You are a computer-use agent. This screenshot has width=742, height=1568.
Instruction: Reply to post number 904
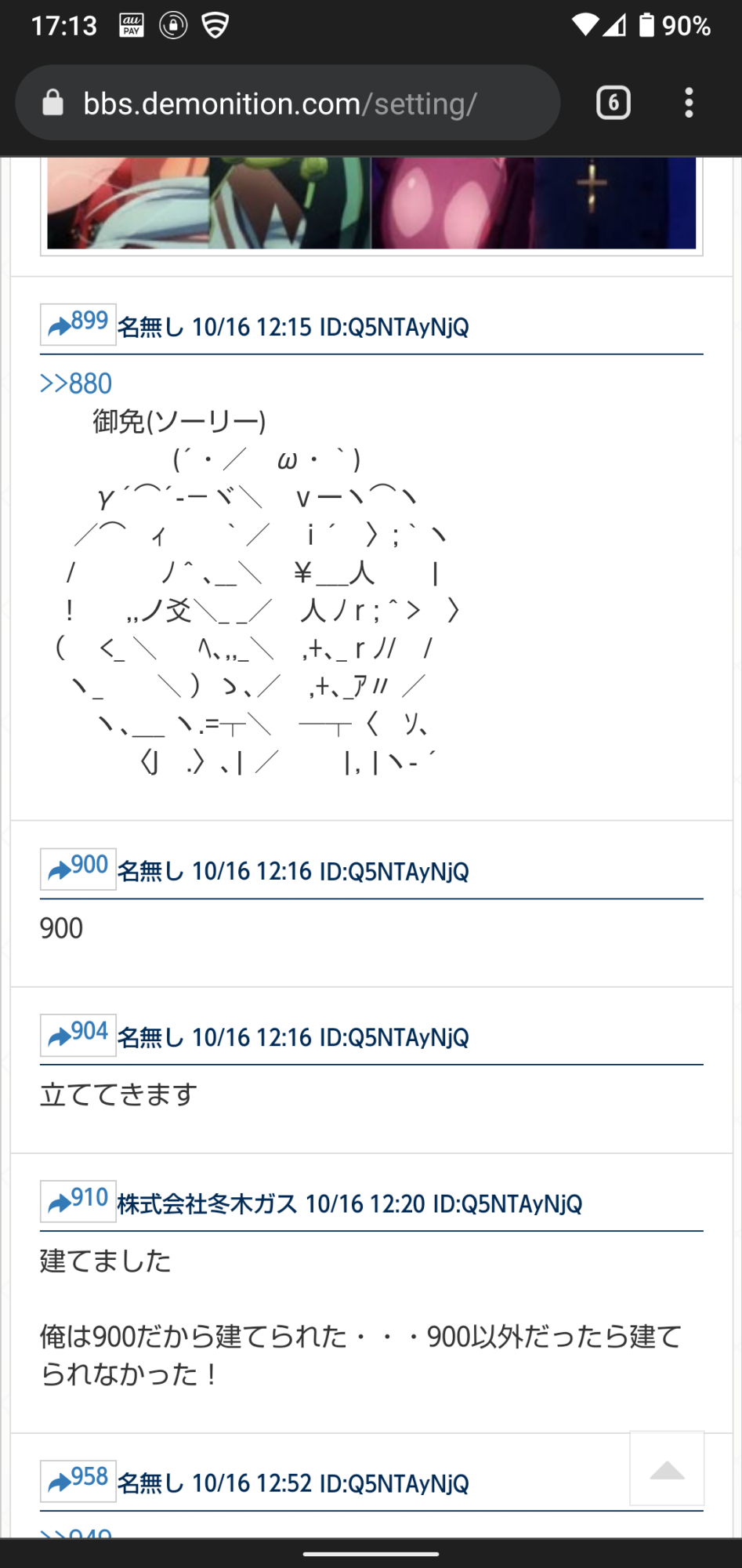pos(78,1034)
